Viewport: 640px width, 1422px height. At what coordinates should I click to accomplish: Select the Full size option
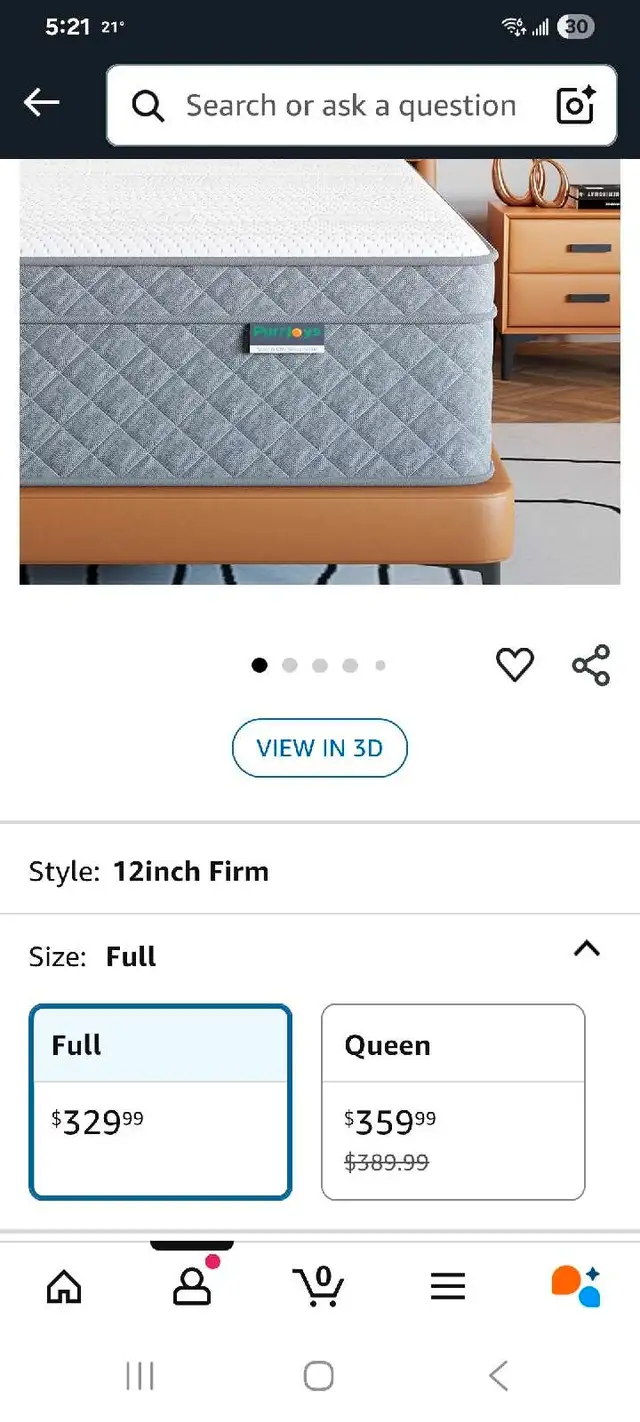coord(161,1102)
